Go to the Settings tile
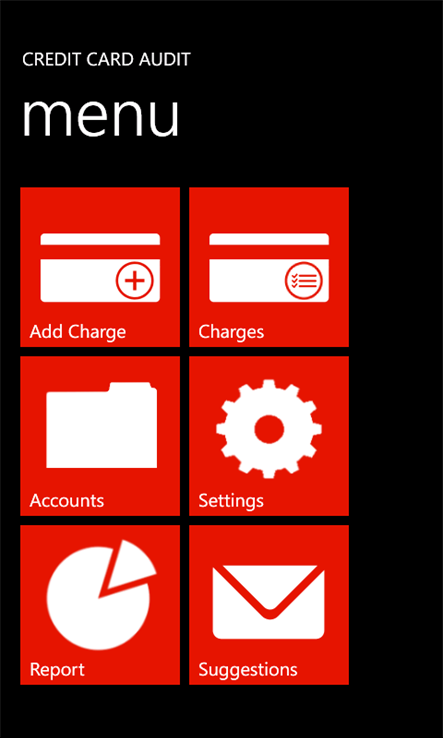Screen dimensions: 443x738 [269, 436]
